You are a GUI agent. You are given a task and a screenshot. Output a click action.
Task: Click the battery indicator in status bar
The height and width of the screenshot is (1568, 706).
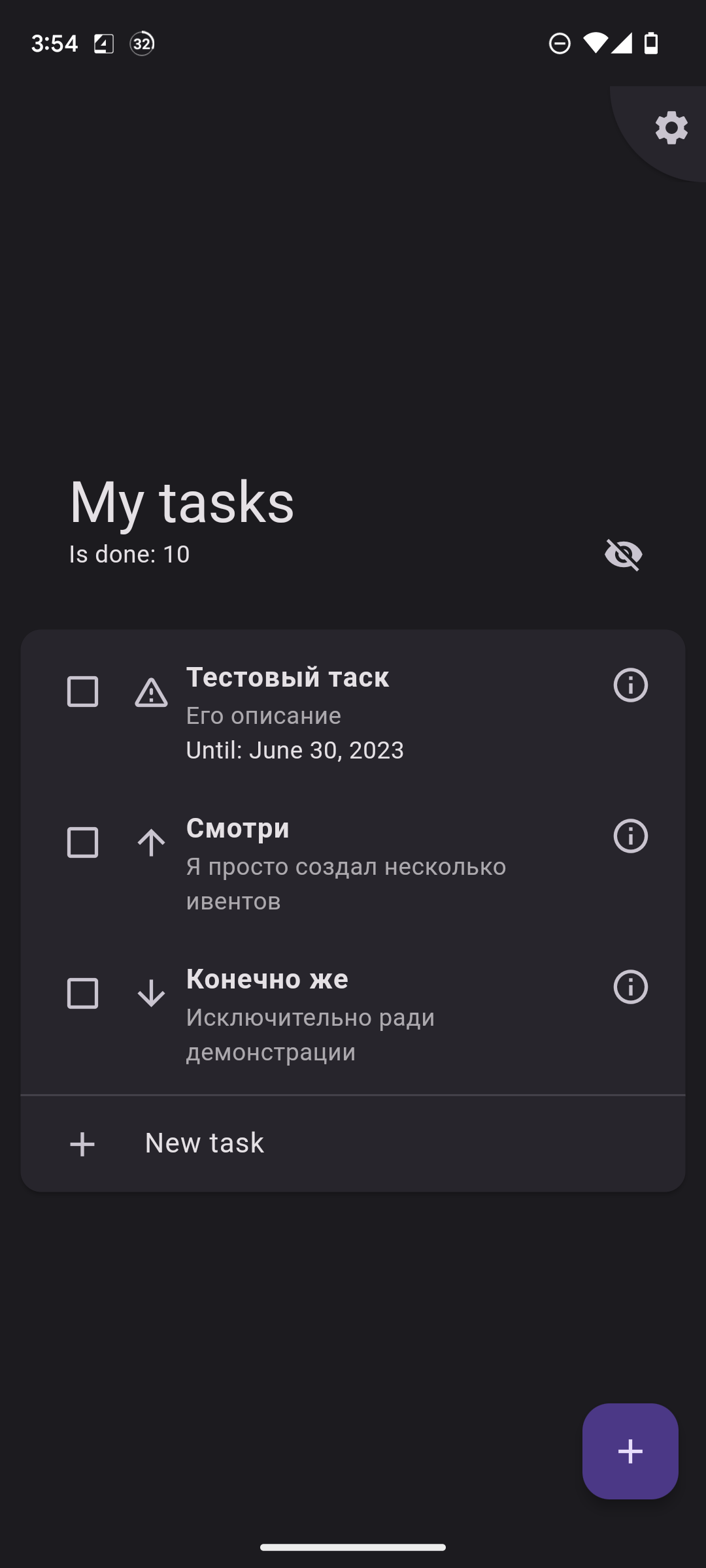(652, 42)
